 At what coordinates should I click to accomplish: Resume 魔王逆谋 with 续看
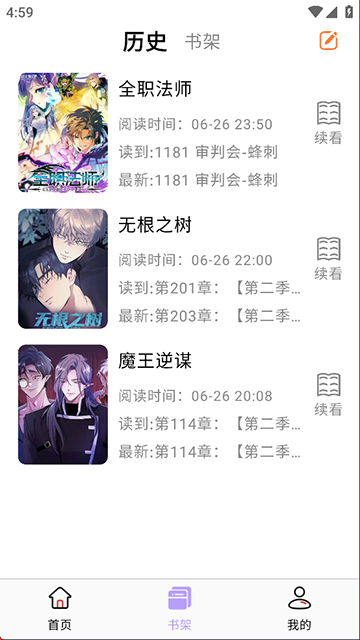pyautogui.click(x=328, y=395)
